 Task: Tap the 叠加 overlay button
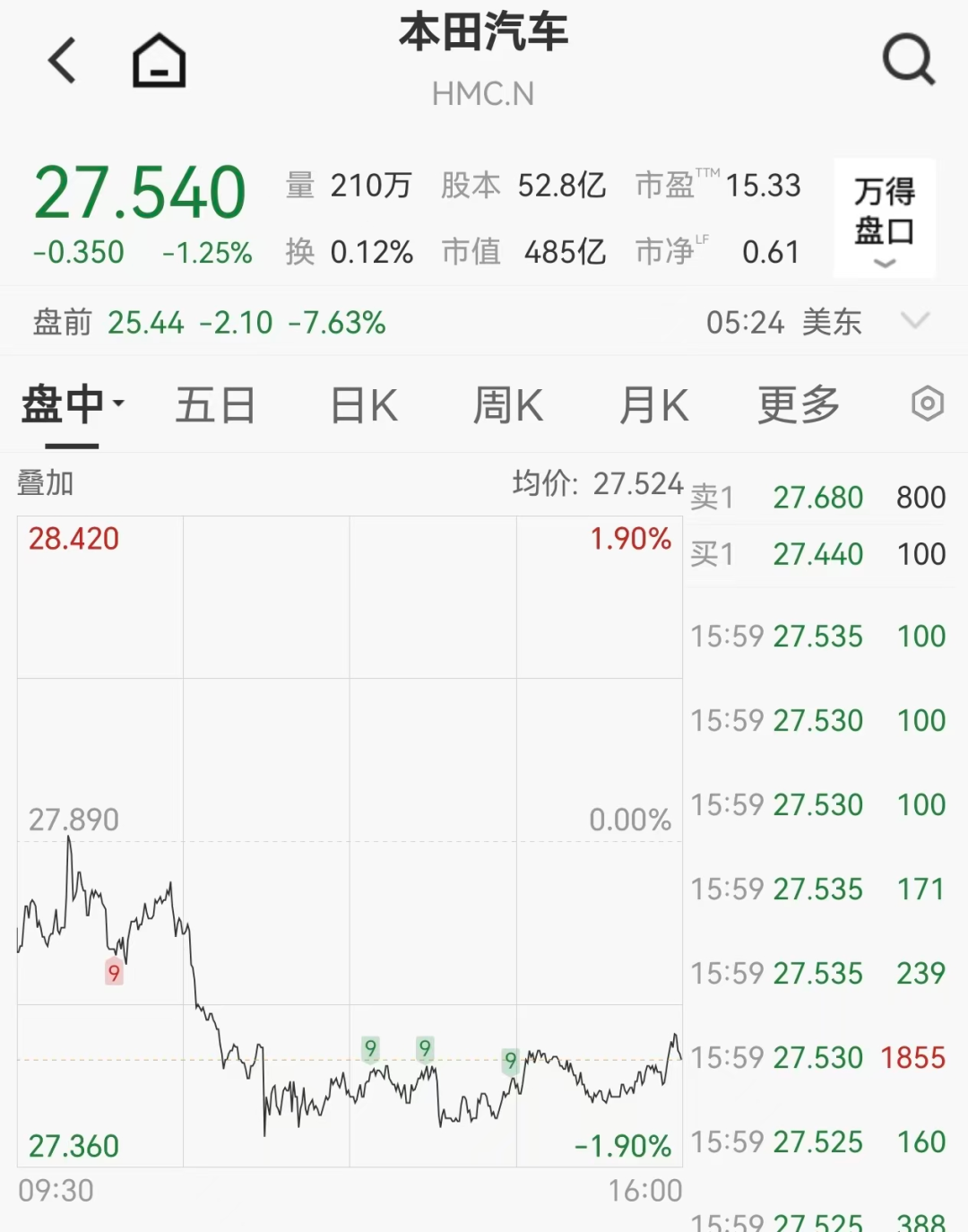tap(46, 483)
